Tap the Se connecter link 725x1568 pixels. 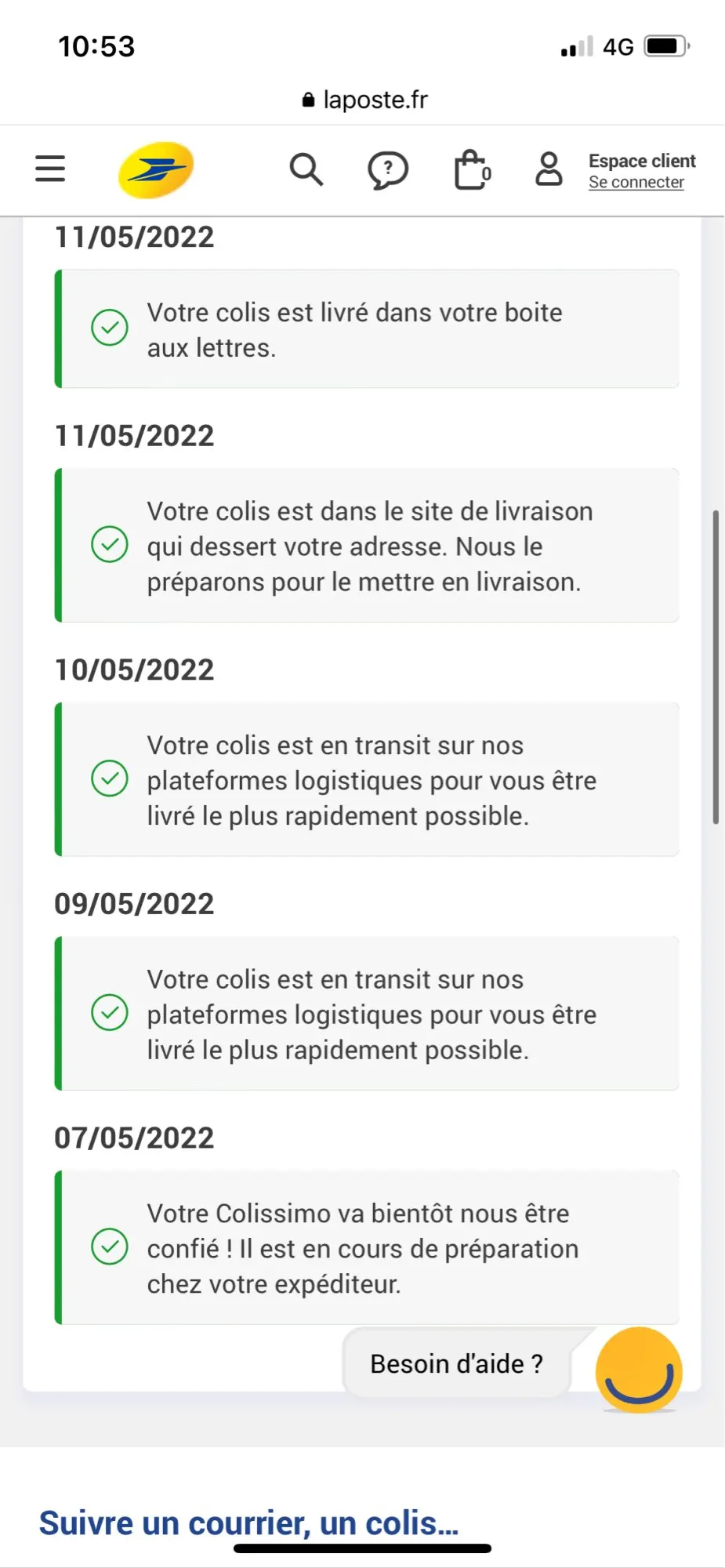click(x=636, y=183)
